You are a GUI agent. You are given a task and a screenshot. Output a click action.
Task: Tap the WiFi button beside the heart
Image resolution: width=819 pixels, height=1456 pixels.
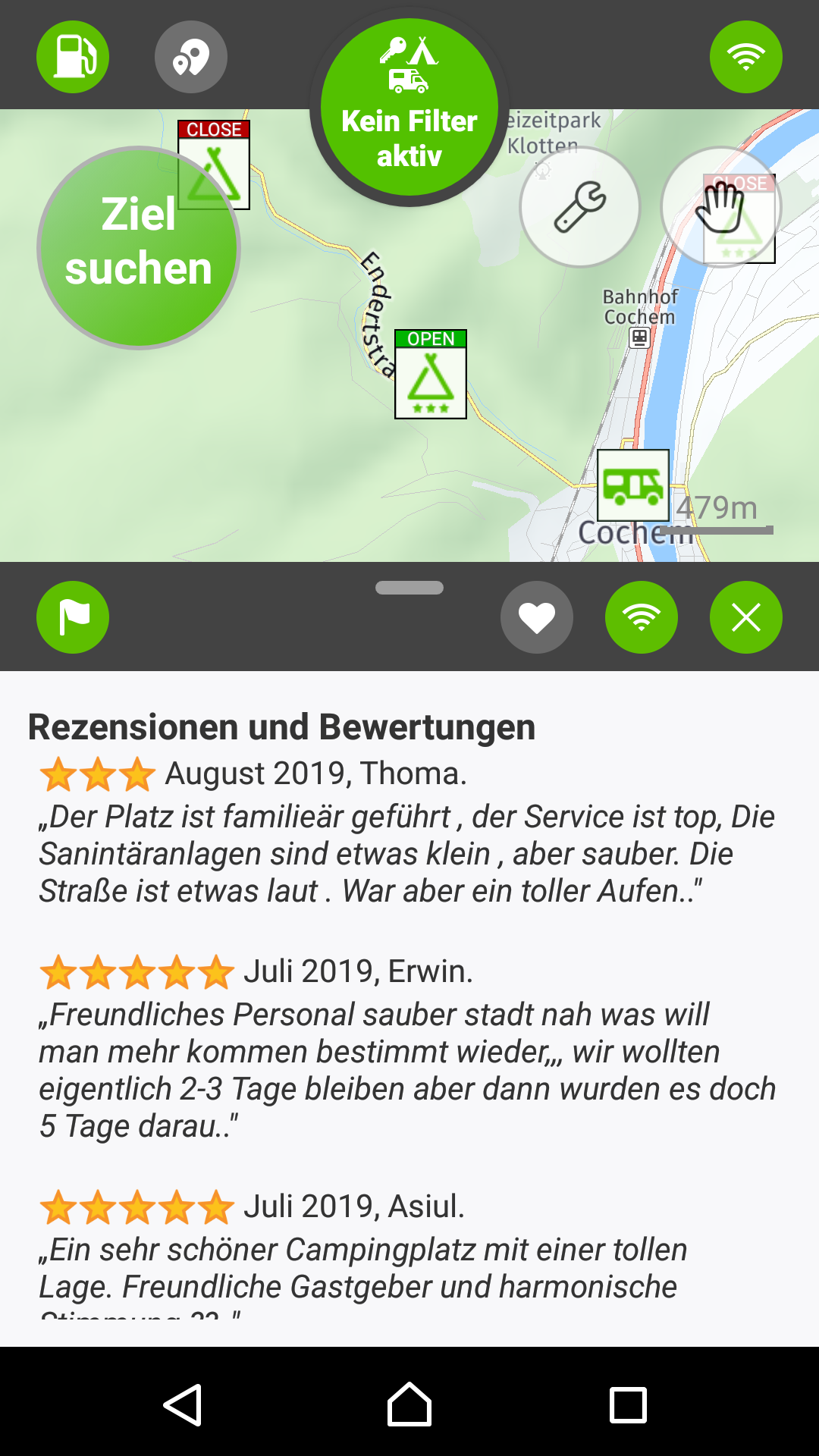[x=642, y=617]
